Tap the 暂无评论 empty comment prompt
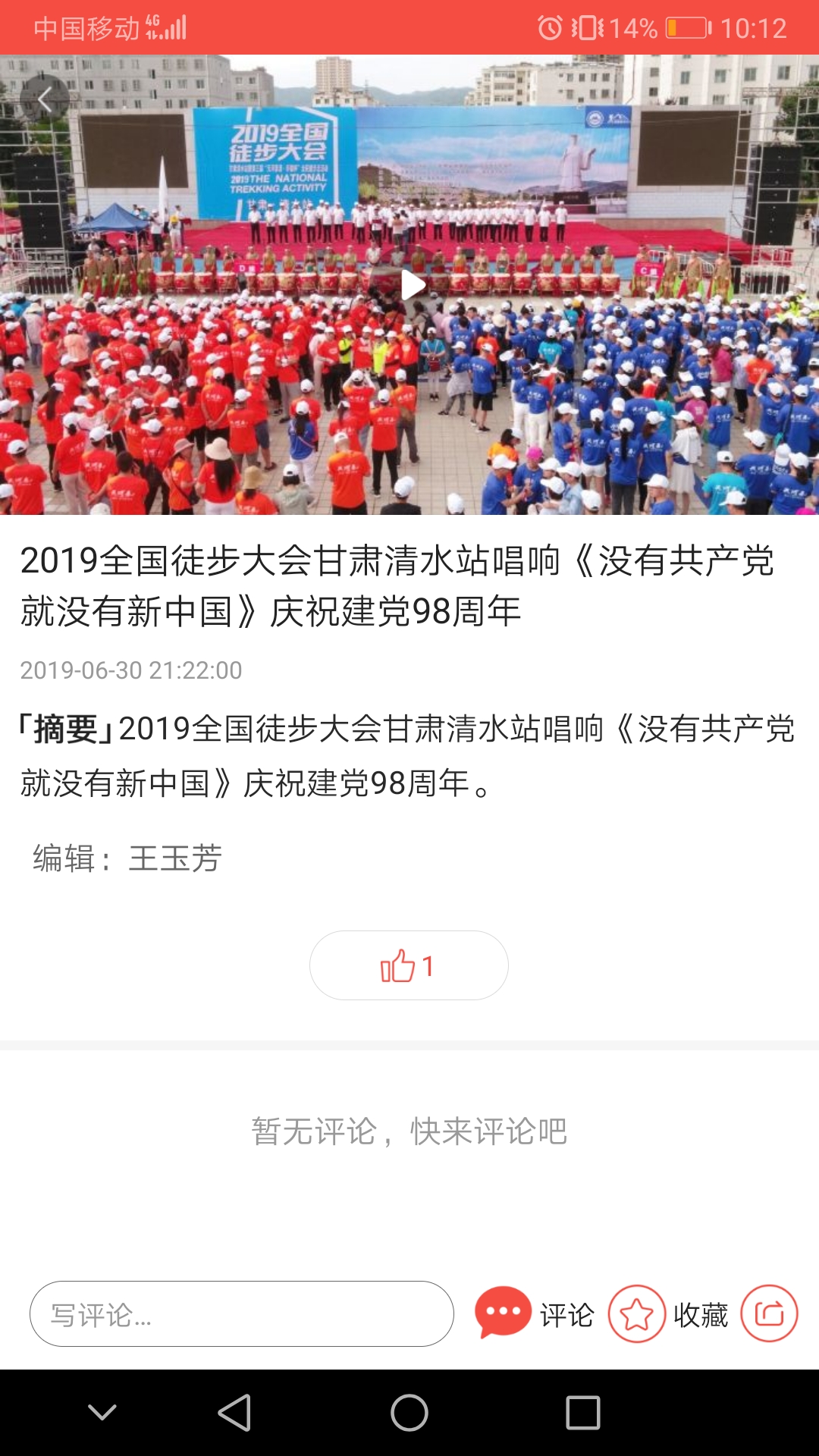Viewport: 819px width, 1456px height. pos(409,1130)
